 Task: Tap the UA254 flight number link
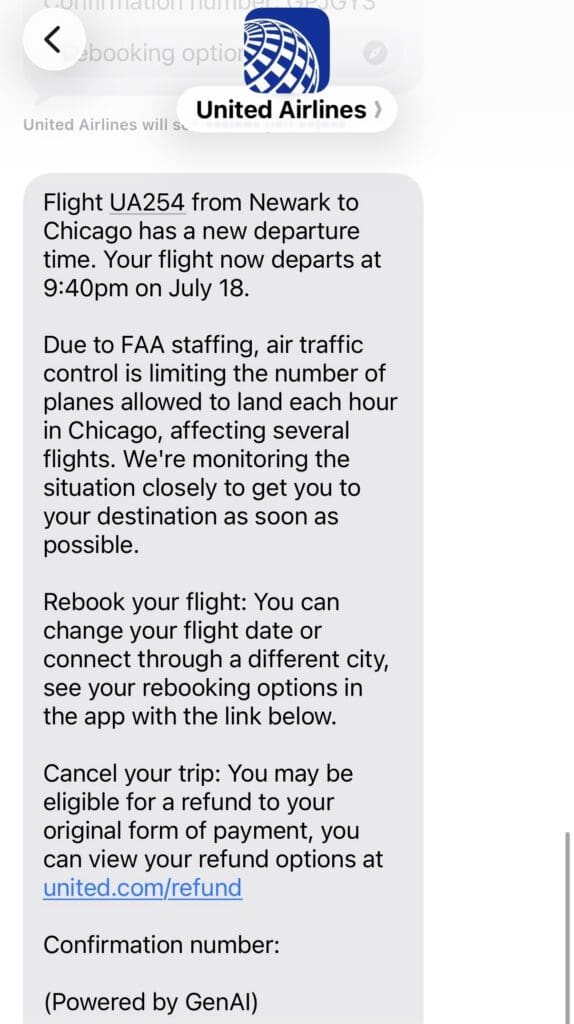coord(147,202)
